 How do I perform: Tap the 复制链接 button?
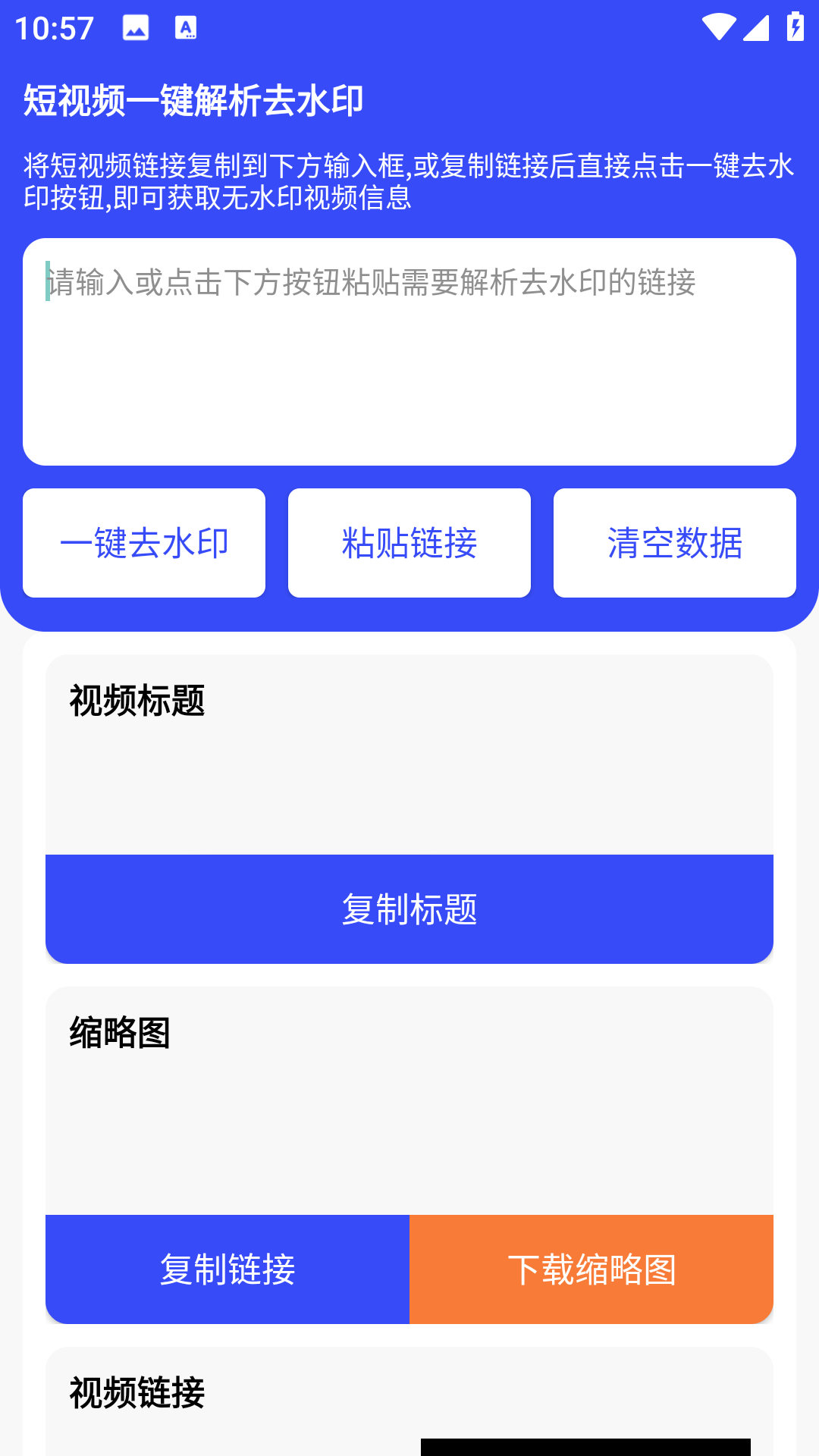[227, 1268]
